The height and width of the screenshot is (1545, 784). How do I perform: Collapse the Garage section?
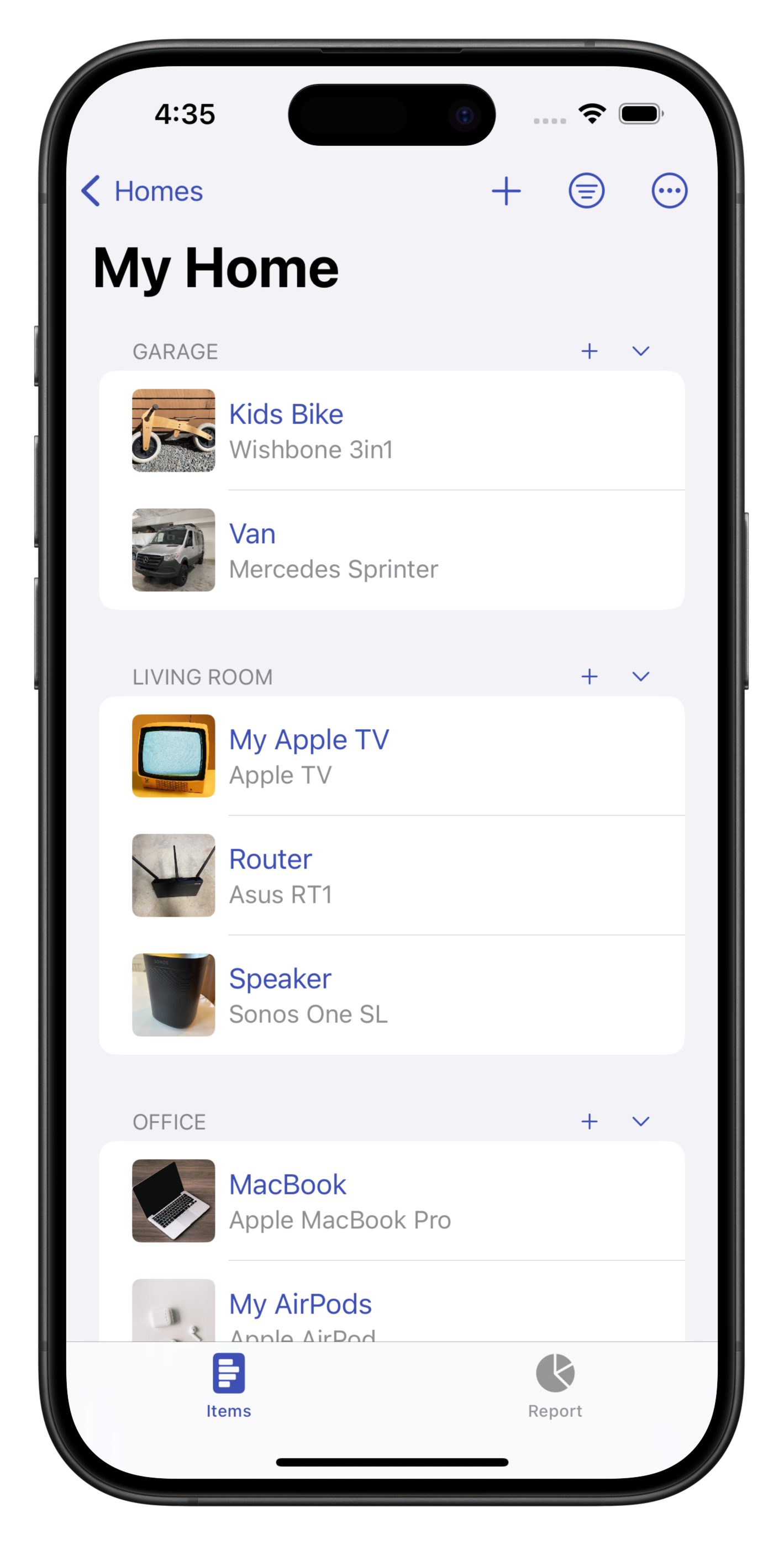click(x=641, y=351)
